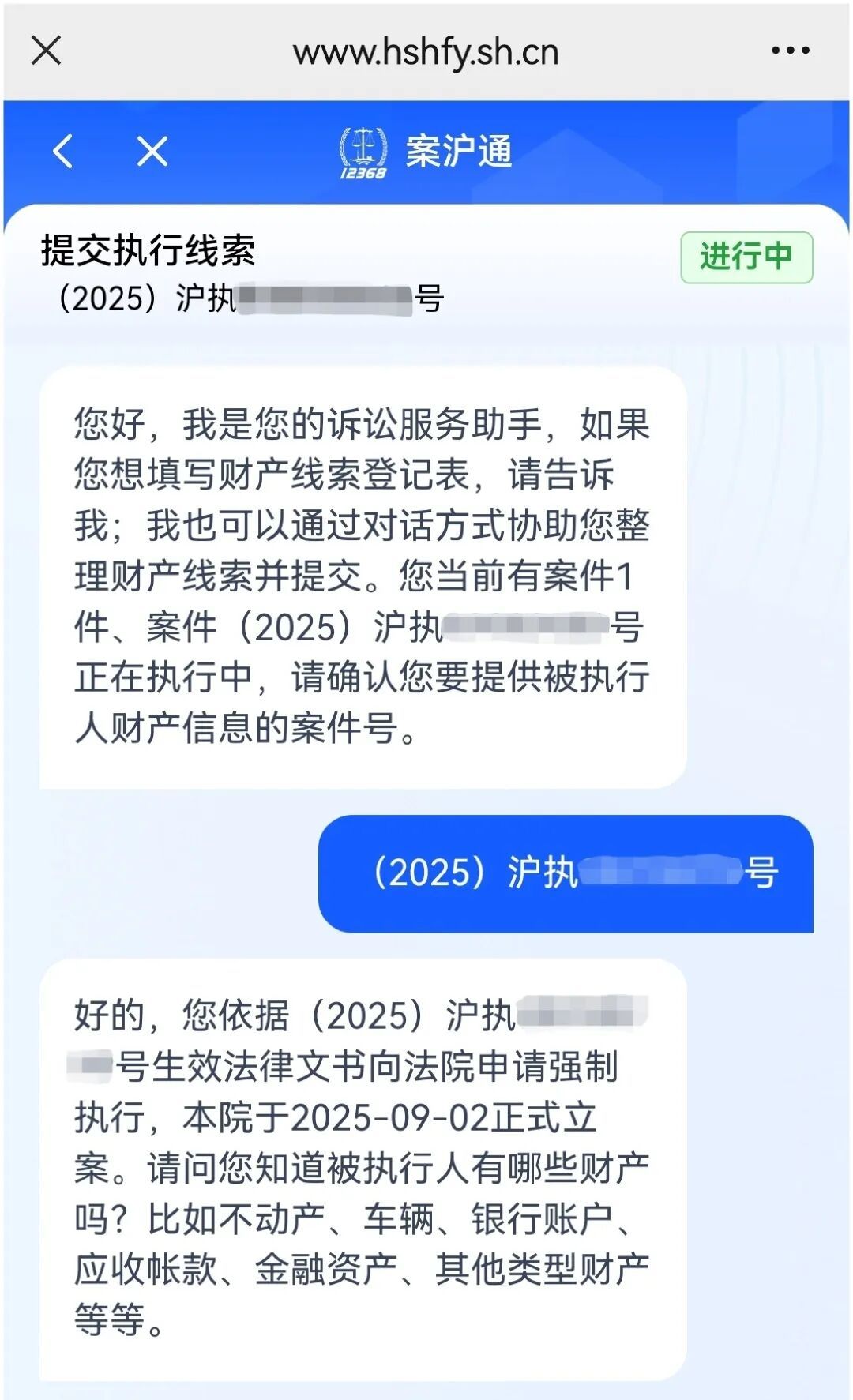Close the 案沪通 assistant with the header X
This screenshot has width=853, height=1400.
(152, 151)
